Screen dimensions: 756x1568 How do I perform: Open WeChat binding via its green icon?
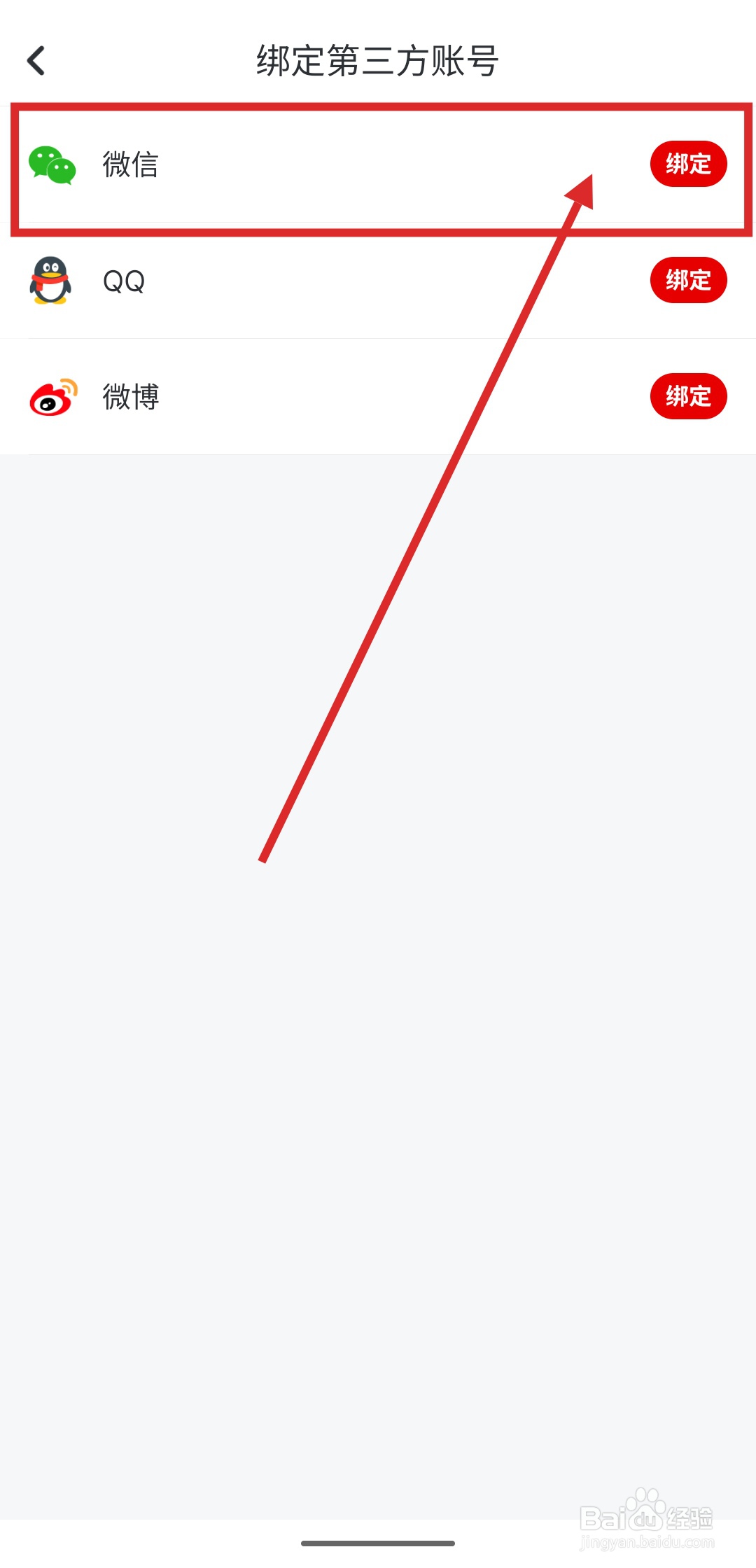pyautogui.click(x=50, y=165)
